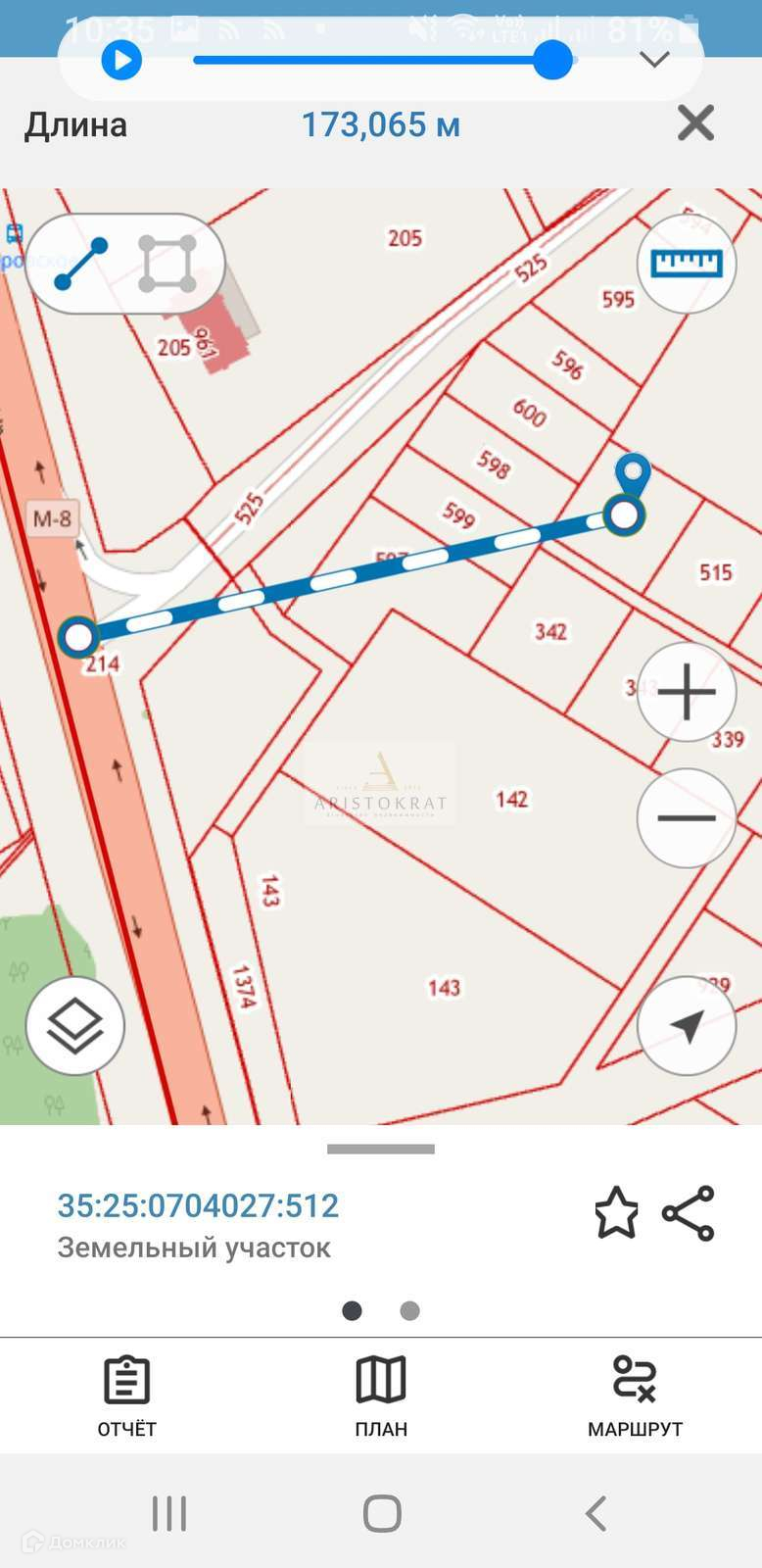Toggle the ruler measuring mode
Screen dimensions: 762x1568
click(686, 264)
